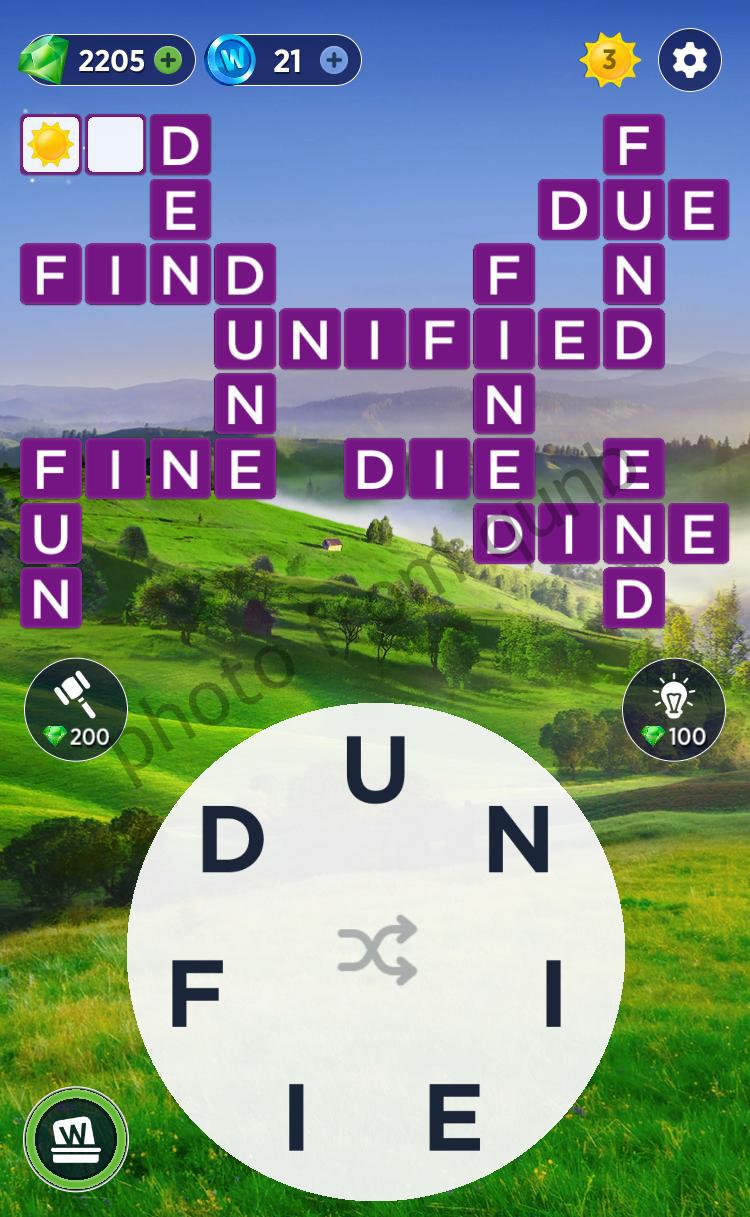Add more W coins
This screenshot has height=1217, width=750.
click(x=333, y=61)
